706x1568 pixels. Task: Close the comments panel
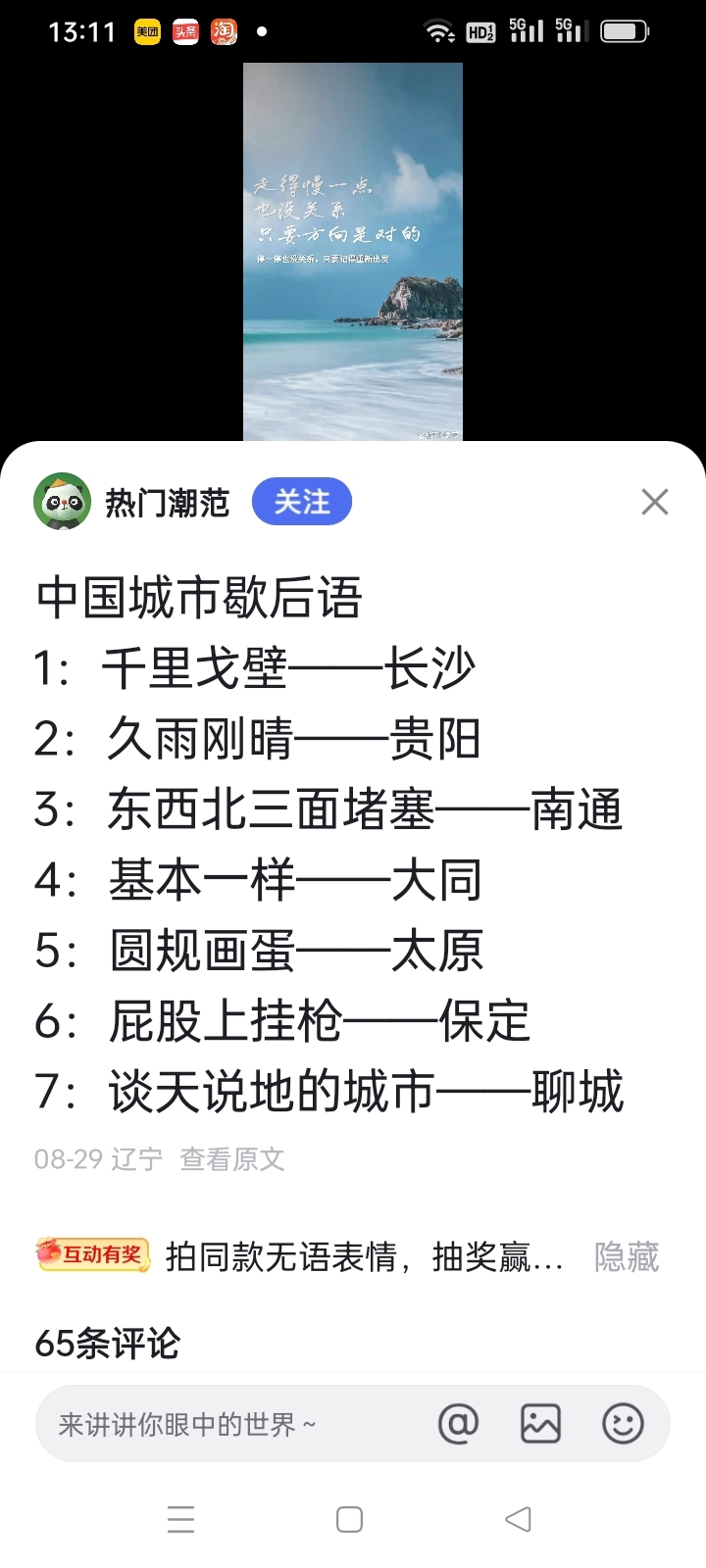click(654, 502)
